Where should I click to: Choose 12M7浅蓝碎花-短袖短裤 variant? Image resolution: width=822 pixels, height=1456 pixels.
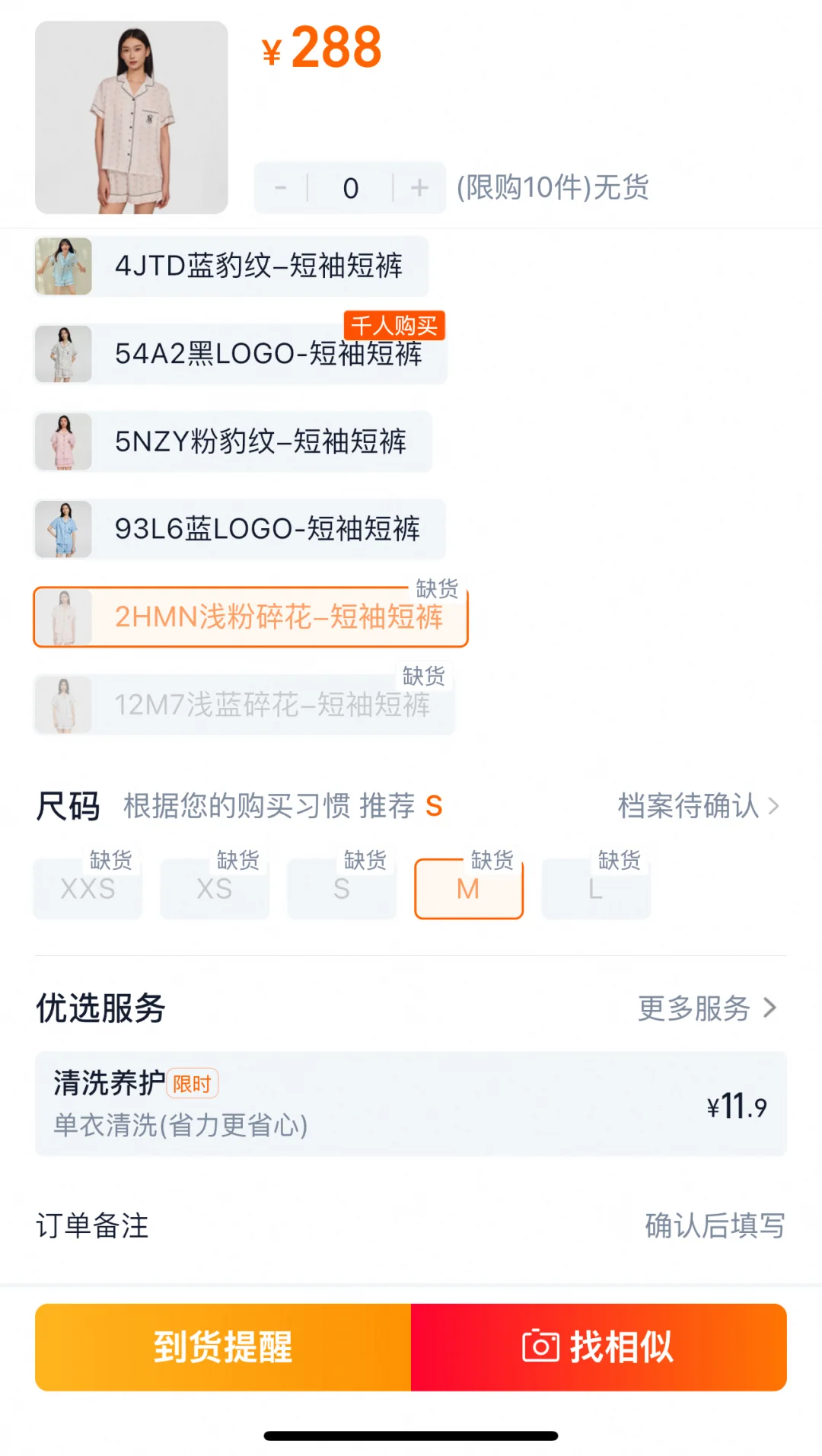tap(244, 705)
